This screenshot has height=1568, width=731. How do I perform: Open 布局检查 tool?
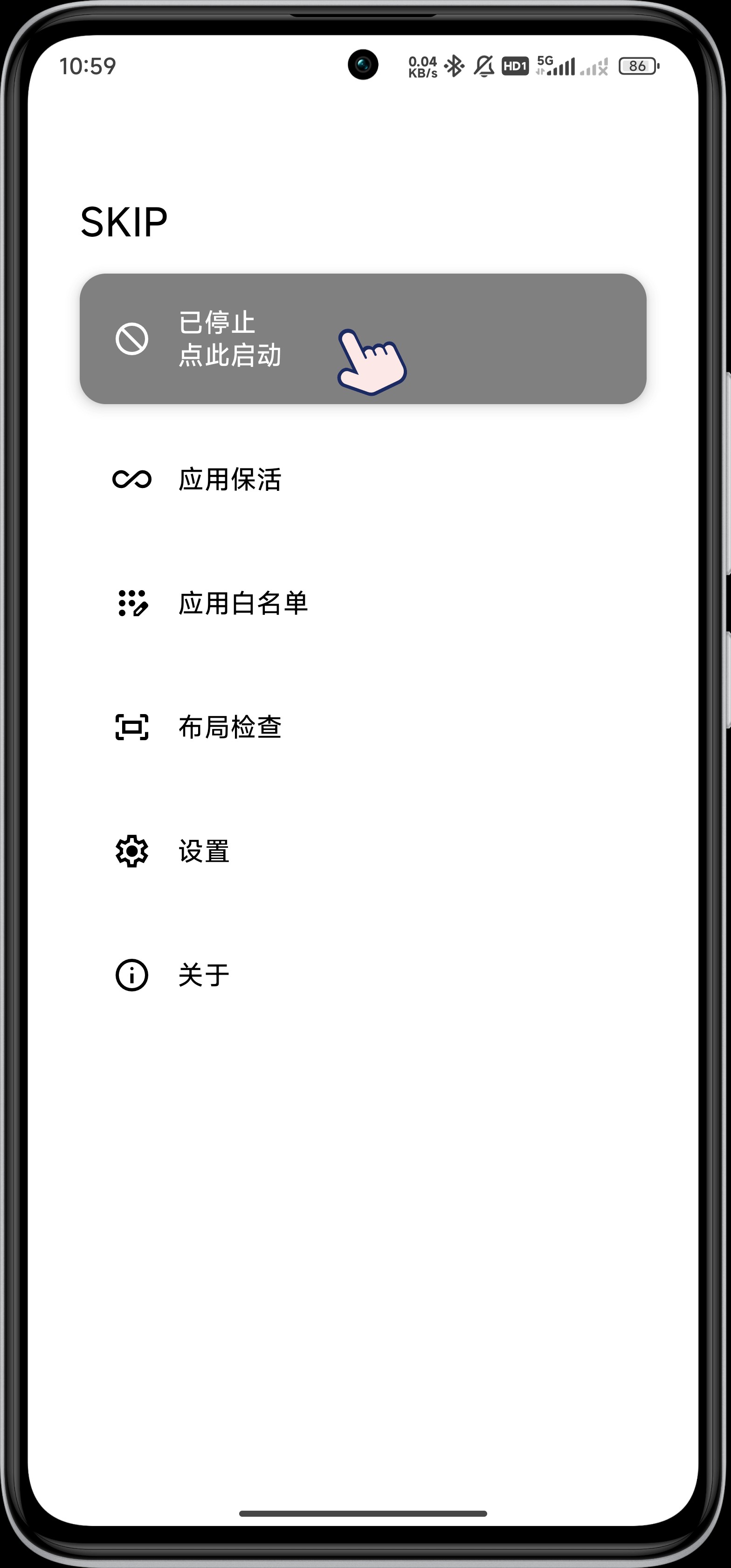coord(229,728)
